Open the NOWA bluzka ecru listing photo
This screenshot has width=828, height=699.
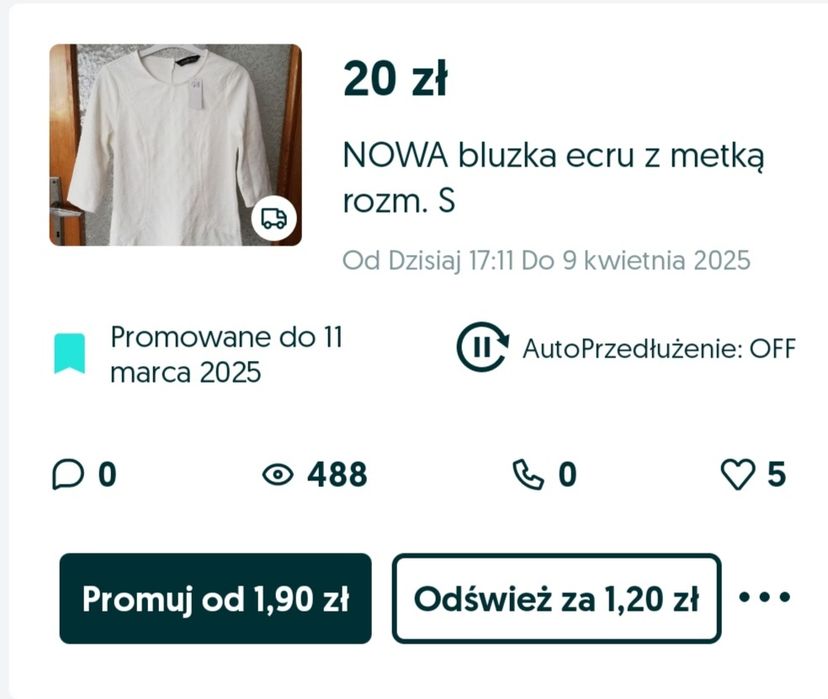(175, 145)
